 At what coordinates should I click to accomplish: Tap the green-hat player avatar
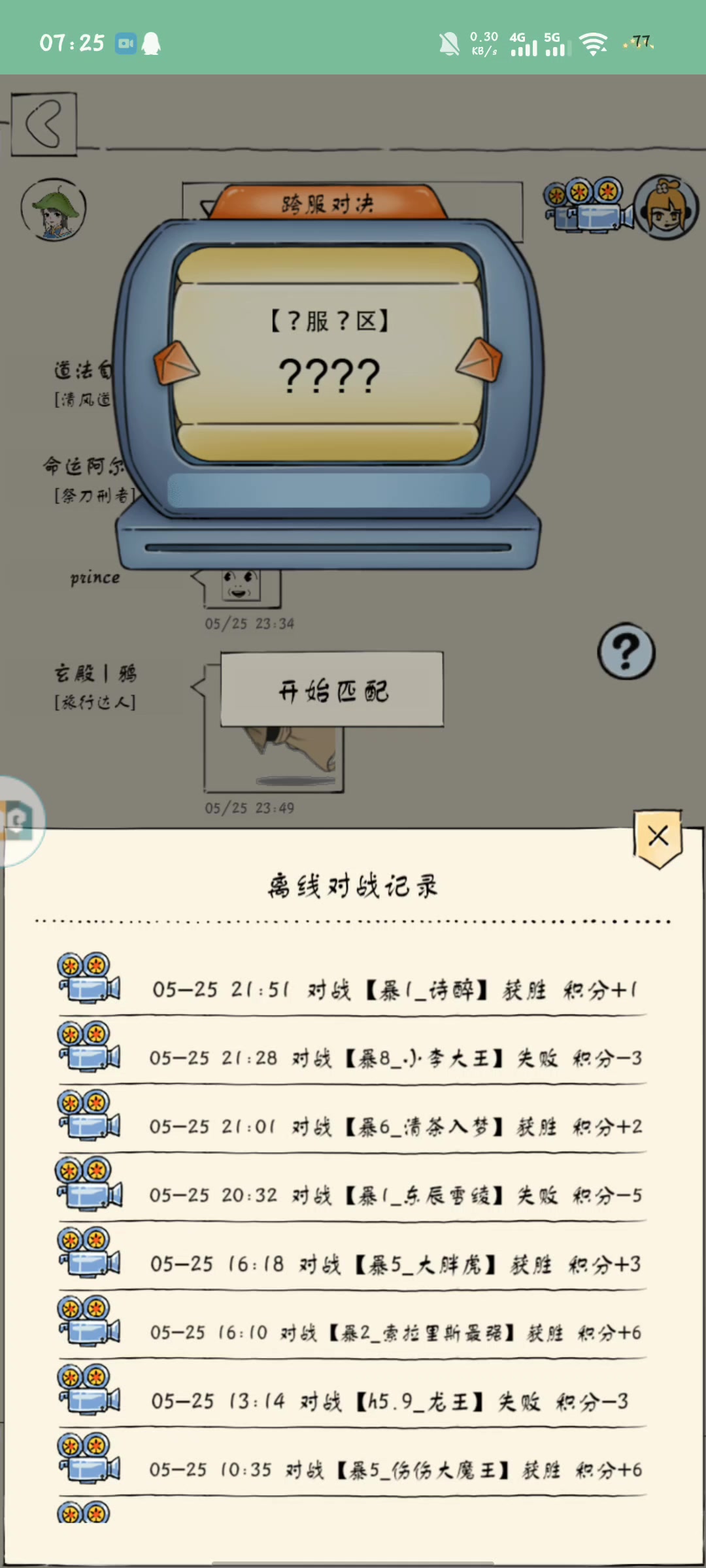53,209
